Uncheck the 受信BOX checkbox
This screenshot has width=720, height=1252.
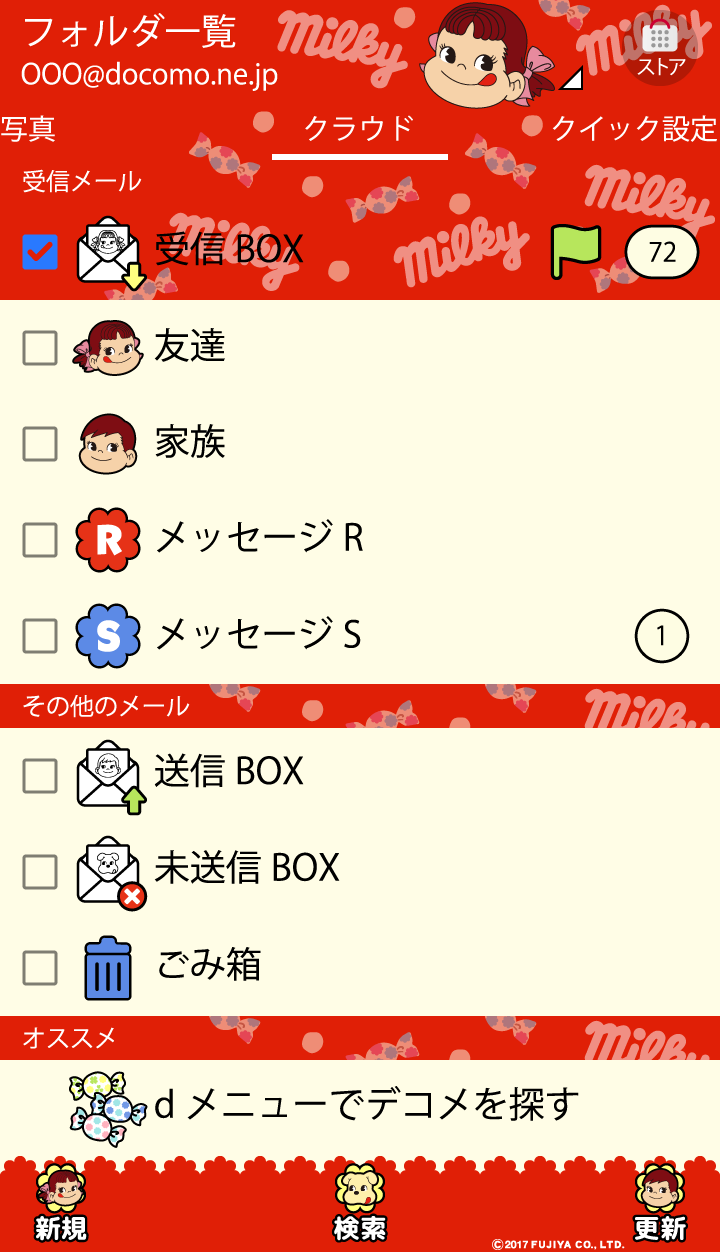[x=40, y=252]
